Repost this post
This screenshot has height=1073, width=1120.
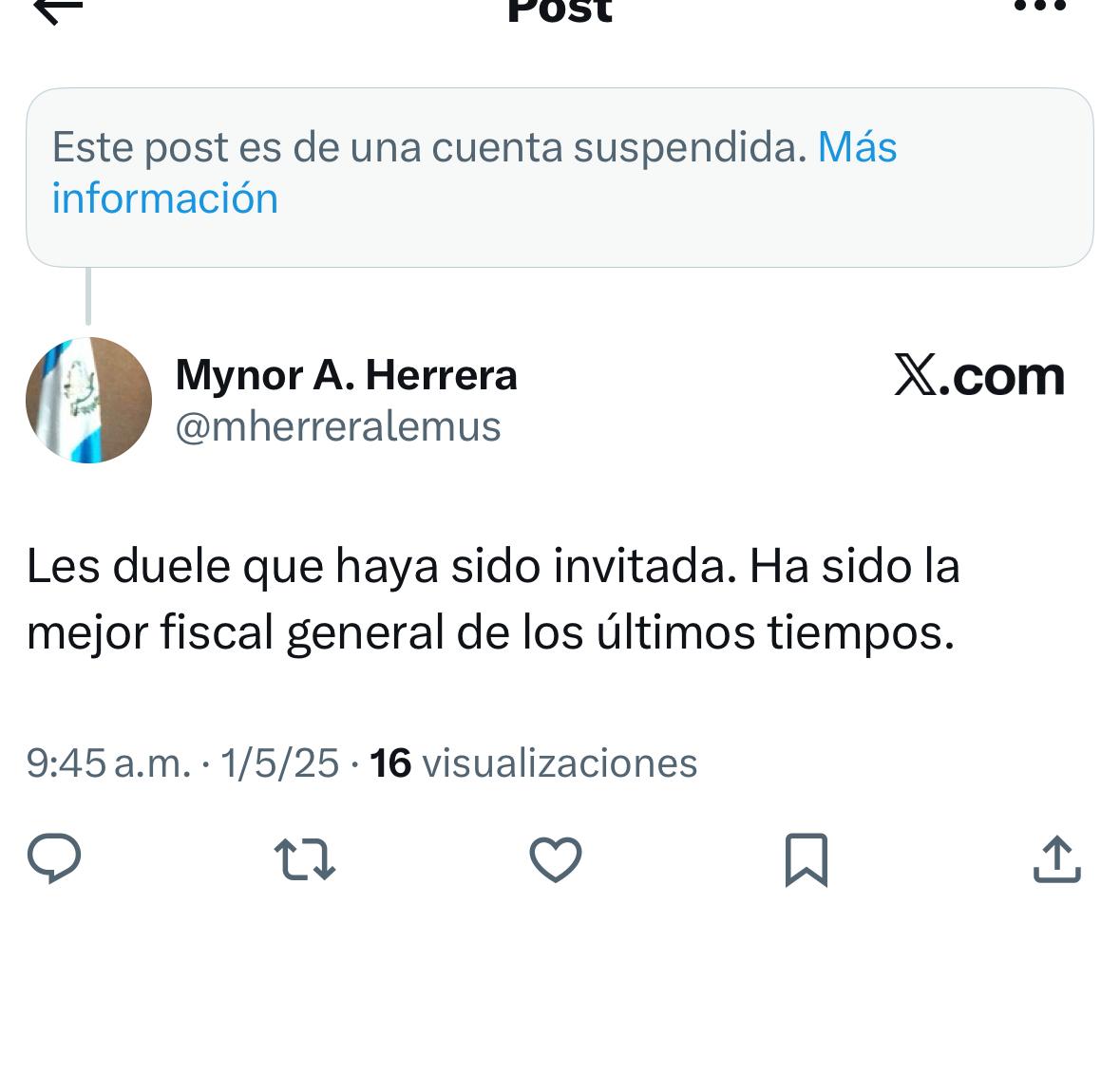[304, 858]
